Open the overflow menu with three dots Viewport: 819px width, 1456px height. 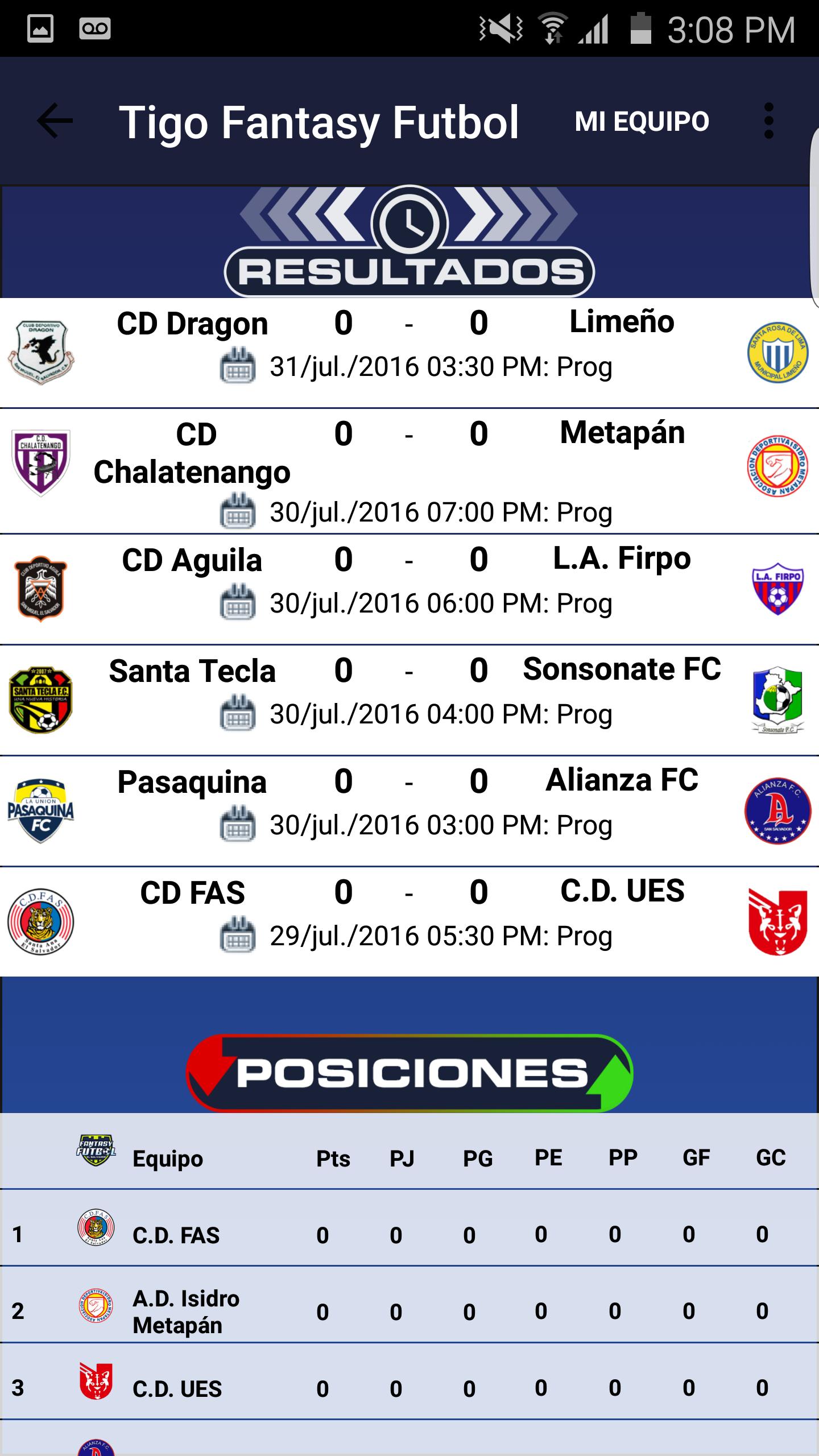769,120
